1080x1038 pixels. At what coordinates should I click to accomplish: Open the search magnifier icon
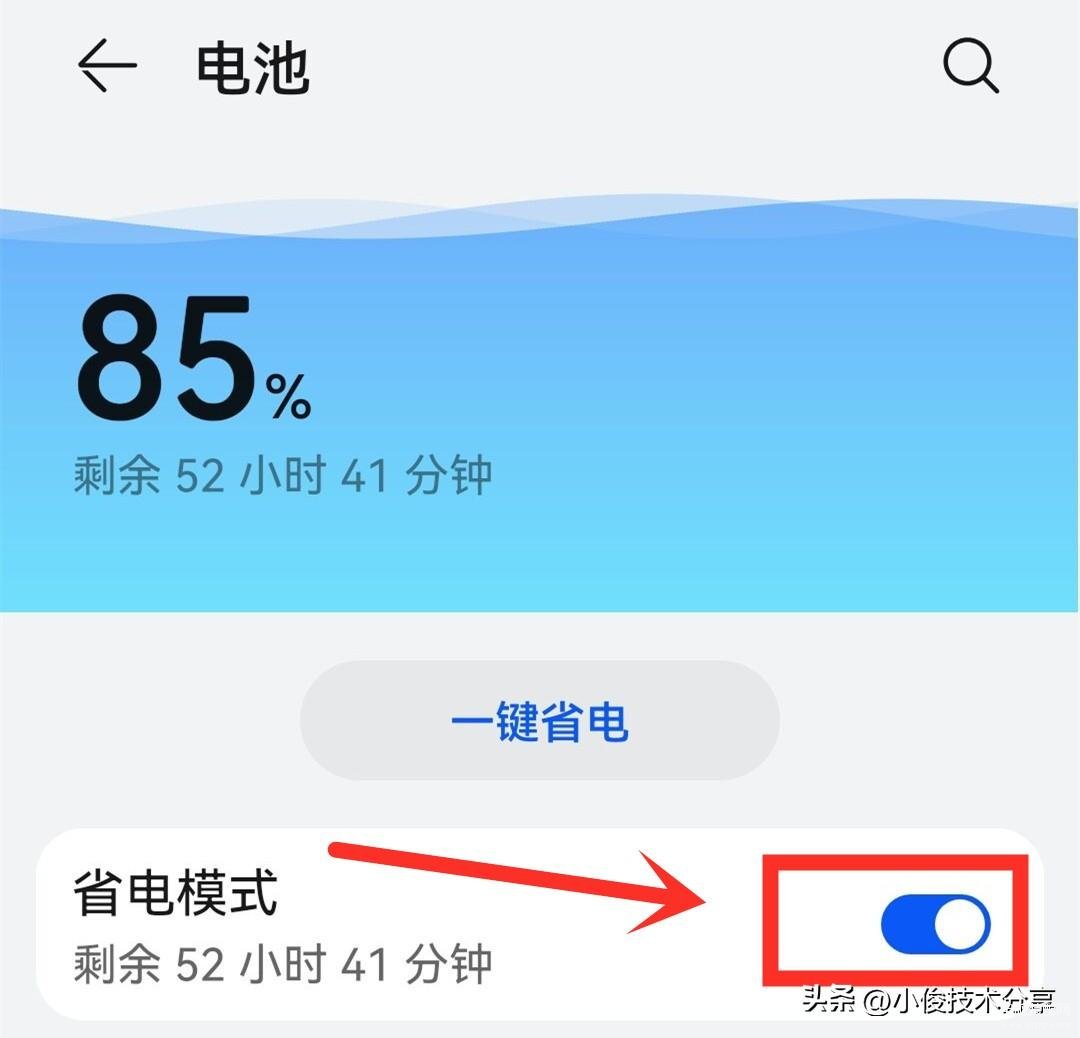tap(970, 67)
